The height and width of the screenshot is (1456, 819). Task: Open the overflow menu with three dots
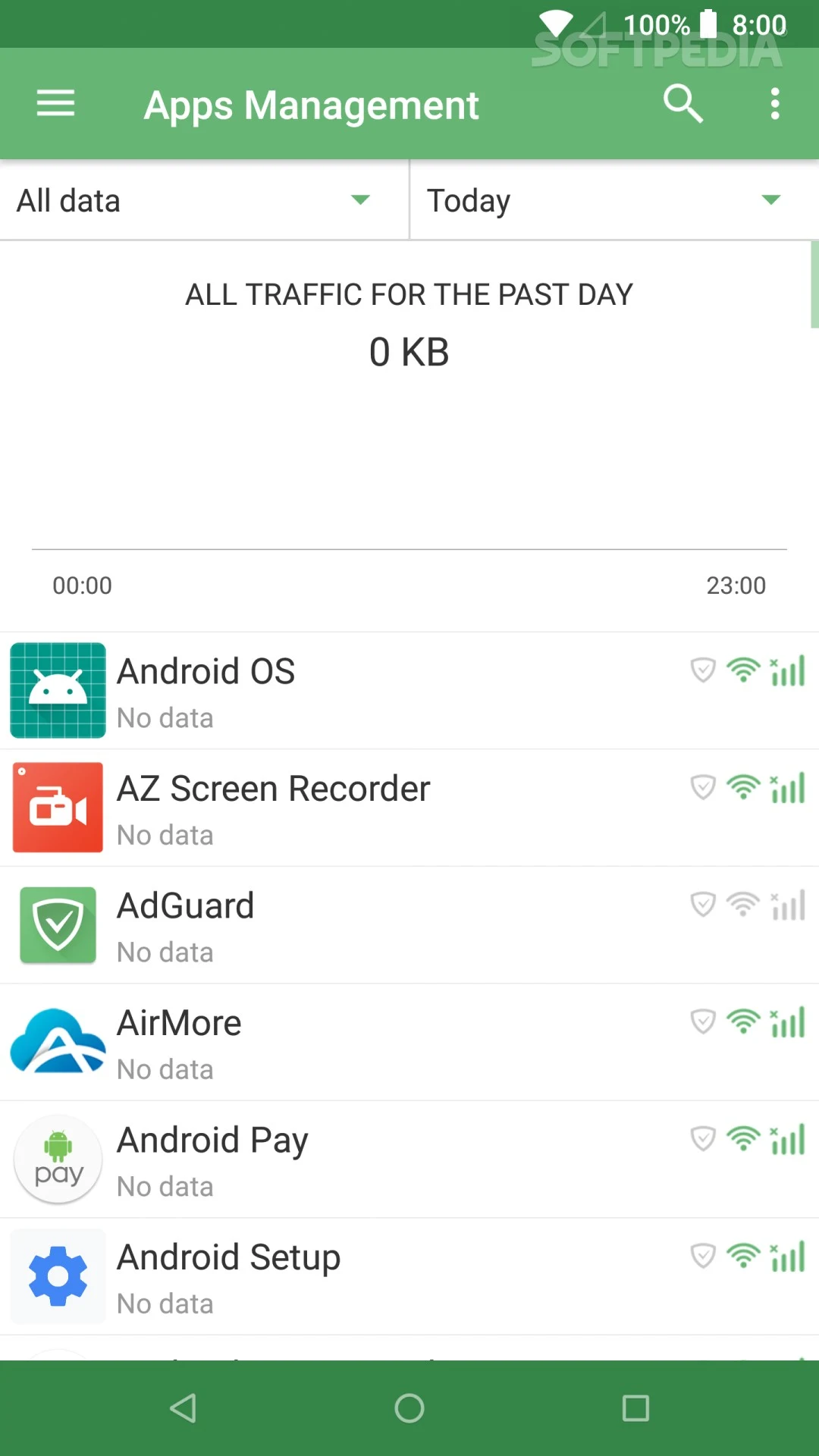point(774,104)
